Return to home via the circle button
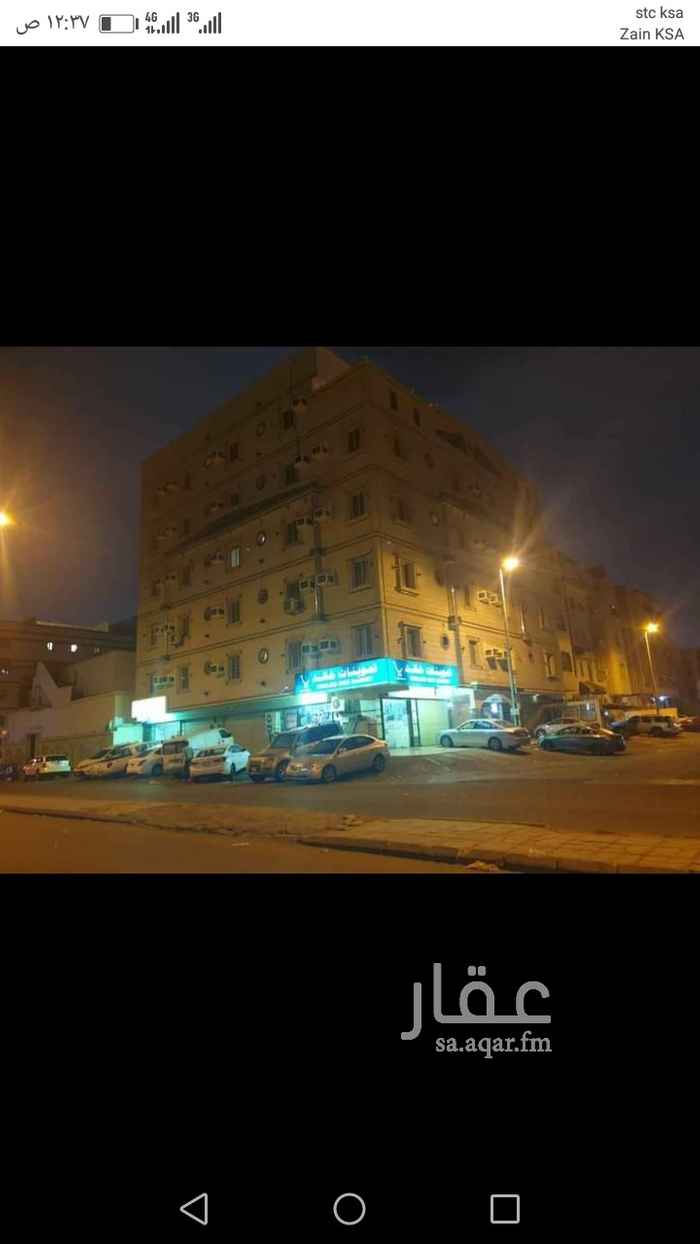The height and width of the screenshot is (1244, 700). click(x=349, y=1209)
